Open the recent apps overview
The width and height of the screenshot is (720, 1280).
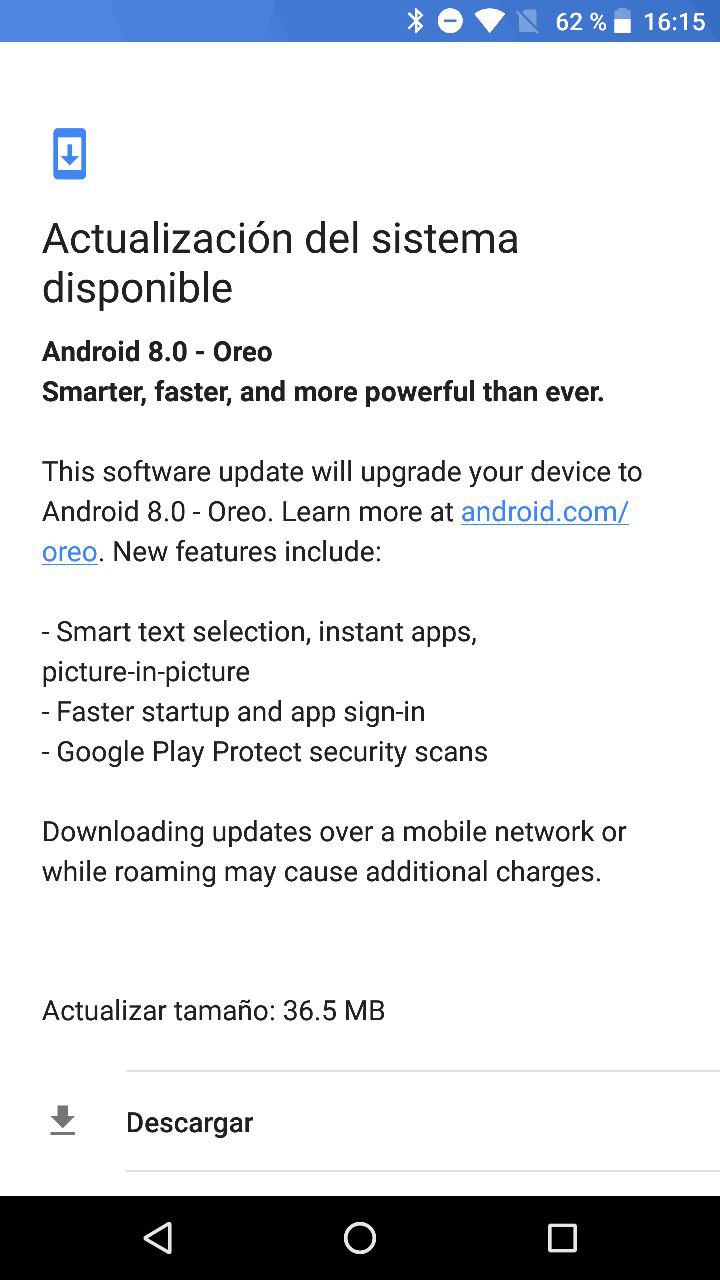(562, 1238)
